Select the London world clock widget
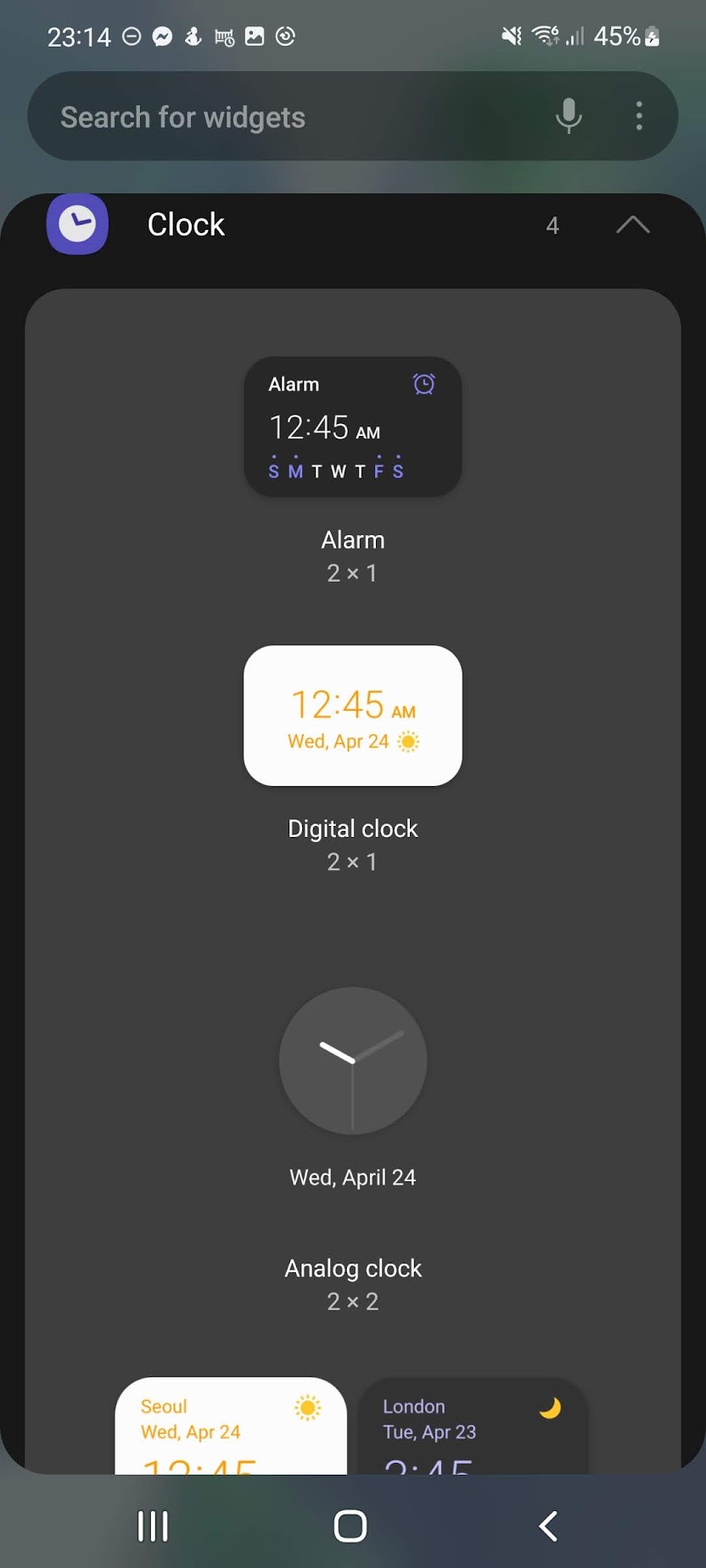Image resolution: width=706 pixels, height=1568 pixels. click(473, 1426)
